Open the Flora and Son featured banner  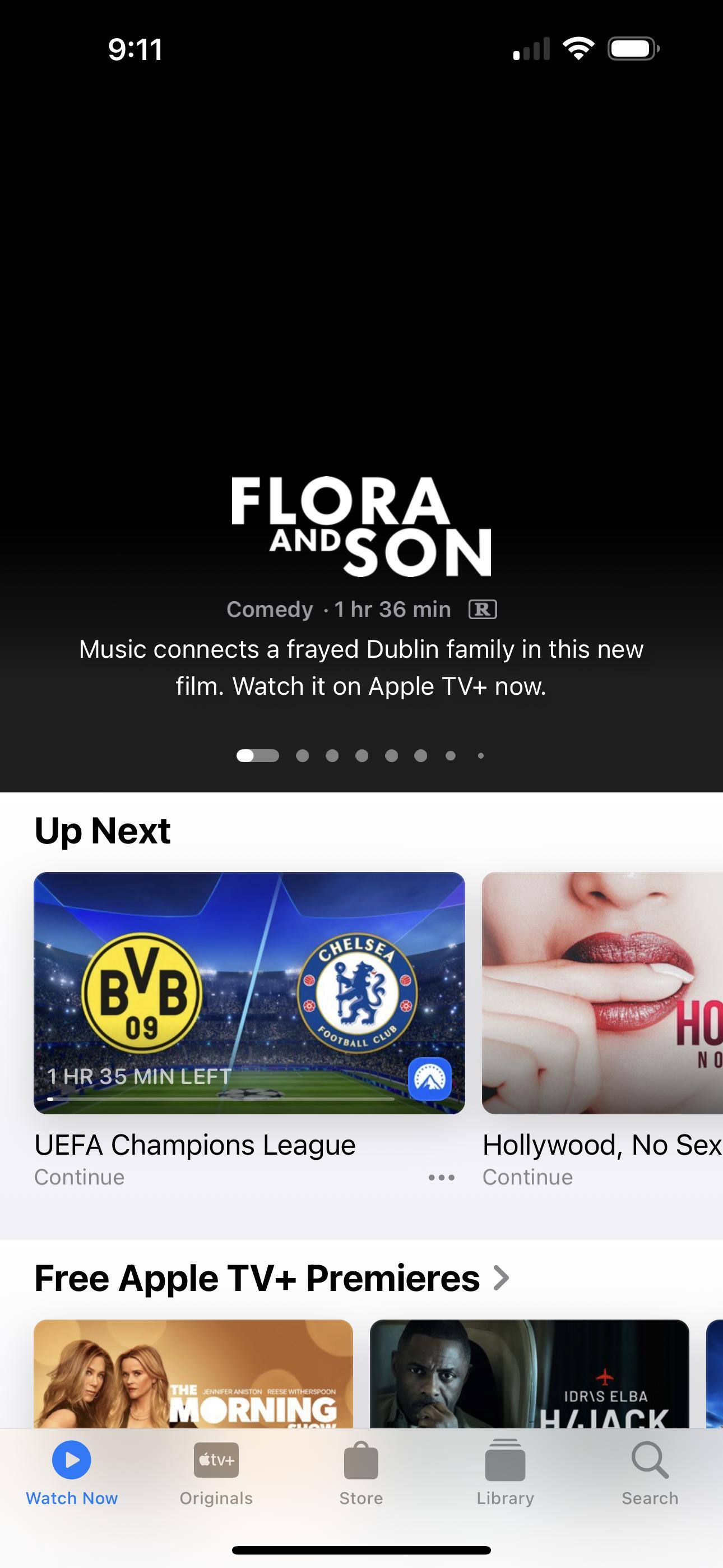[x=361, y=526]
